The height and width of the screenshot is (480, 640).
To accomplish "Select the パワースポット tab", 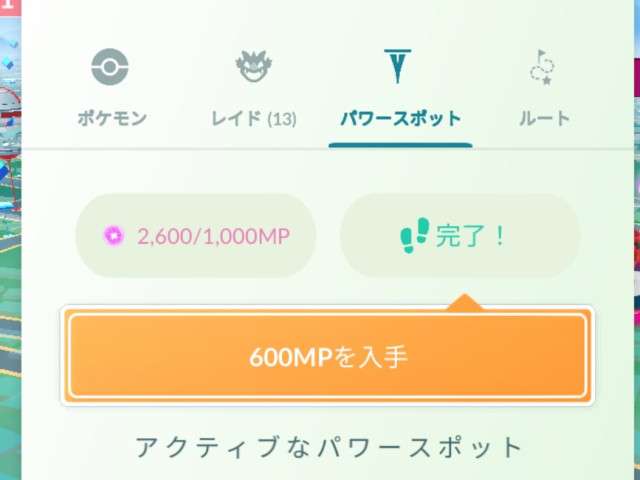I will pos(400,91).
